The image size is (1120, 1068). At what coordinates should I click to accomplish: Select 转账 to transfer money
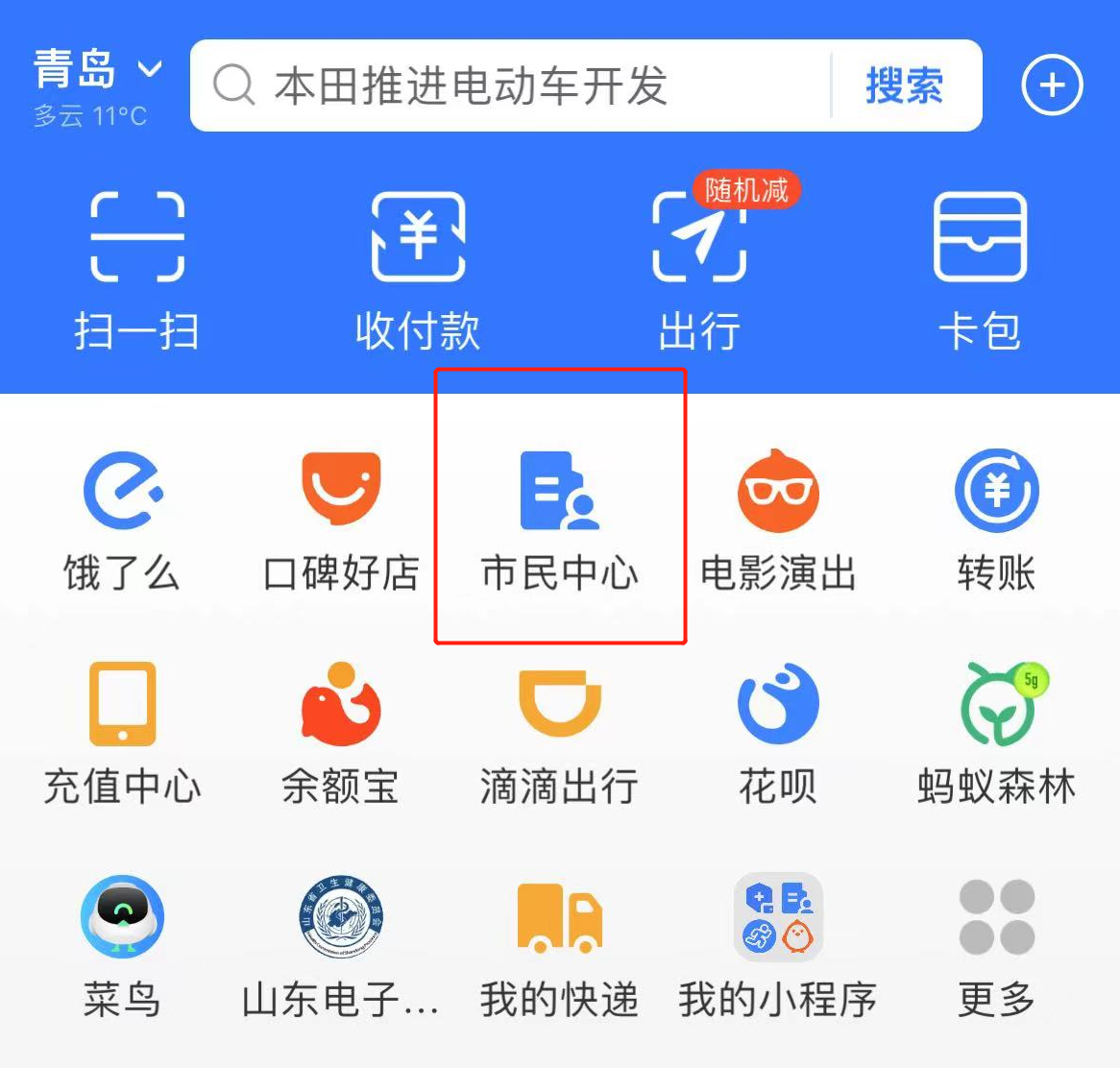[x=996, y=521]
